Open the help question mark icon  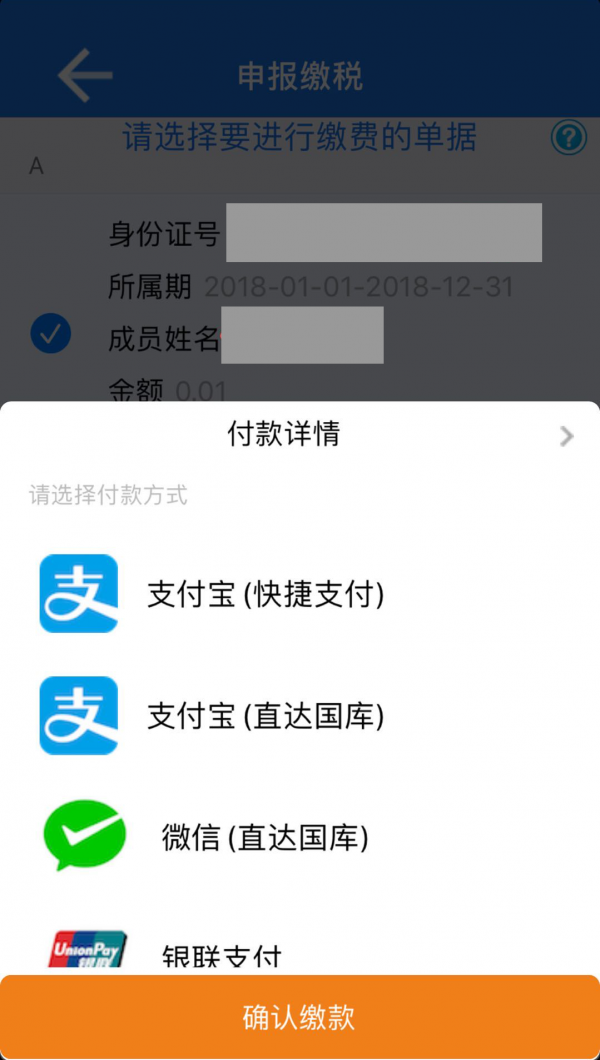pos(568,138)
